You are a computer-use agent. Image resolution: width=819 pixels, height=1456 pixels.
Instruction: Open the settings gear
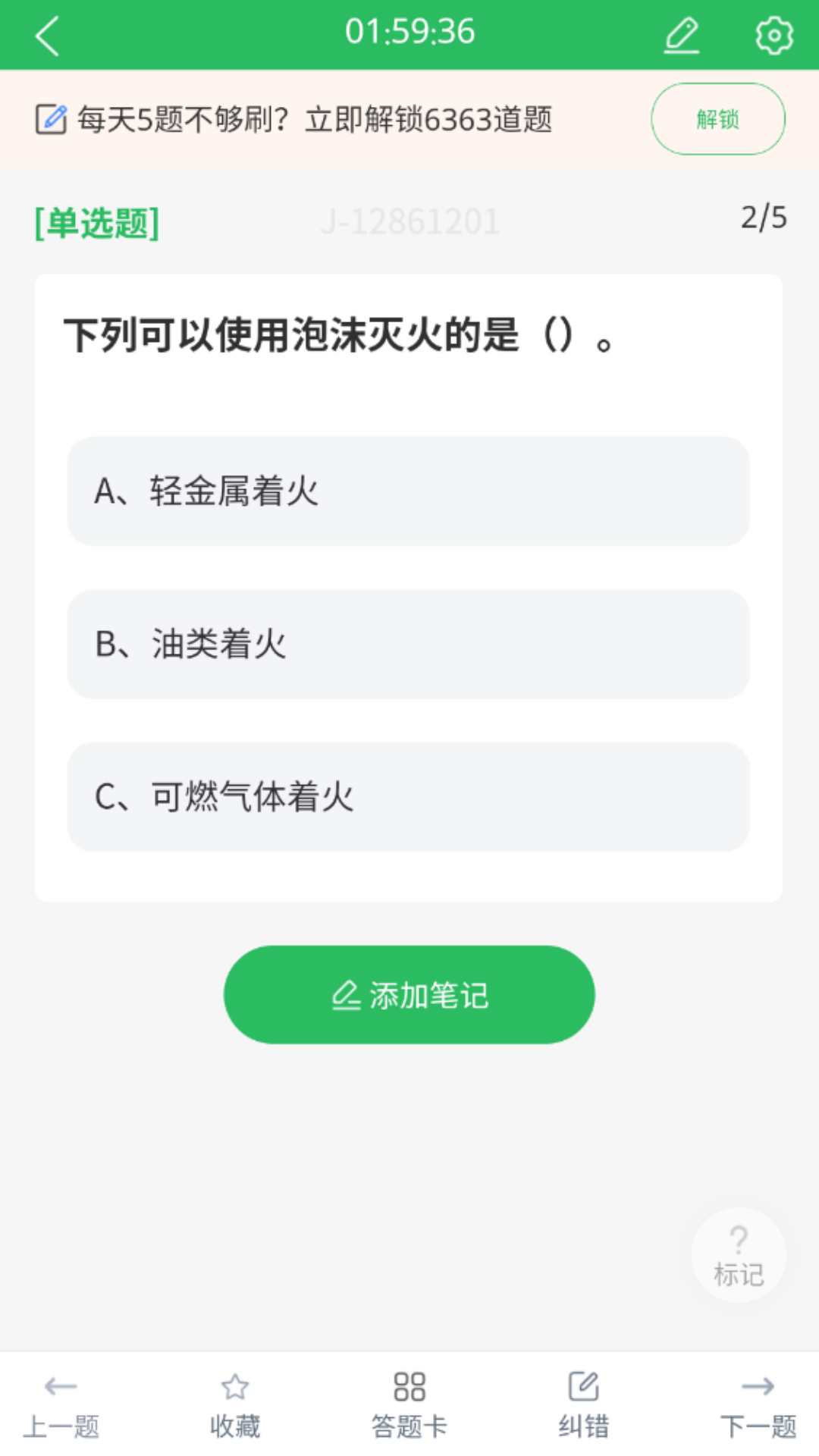click(x=775, y=33)
